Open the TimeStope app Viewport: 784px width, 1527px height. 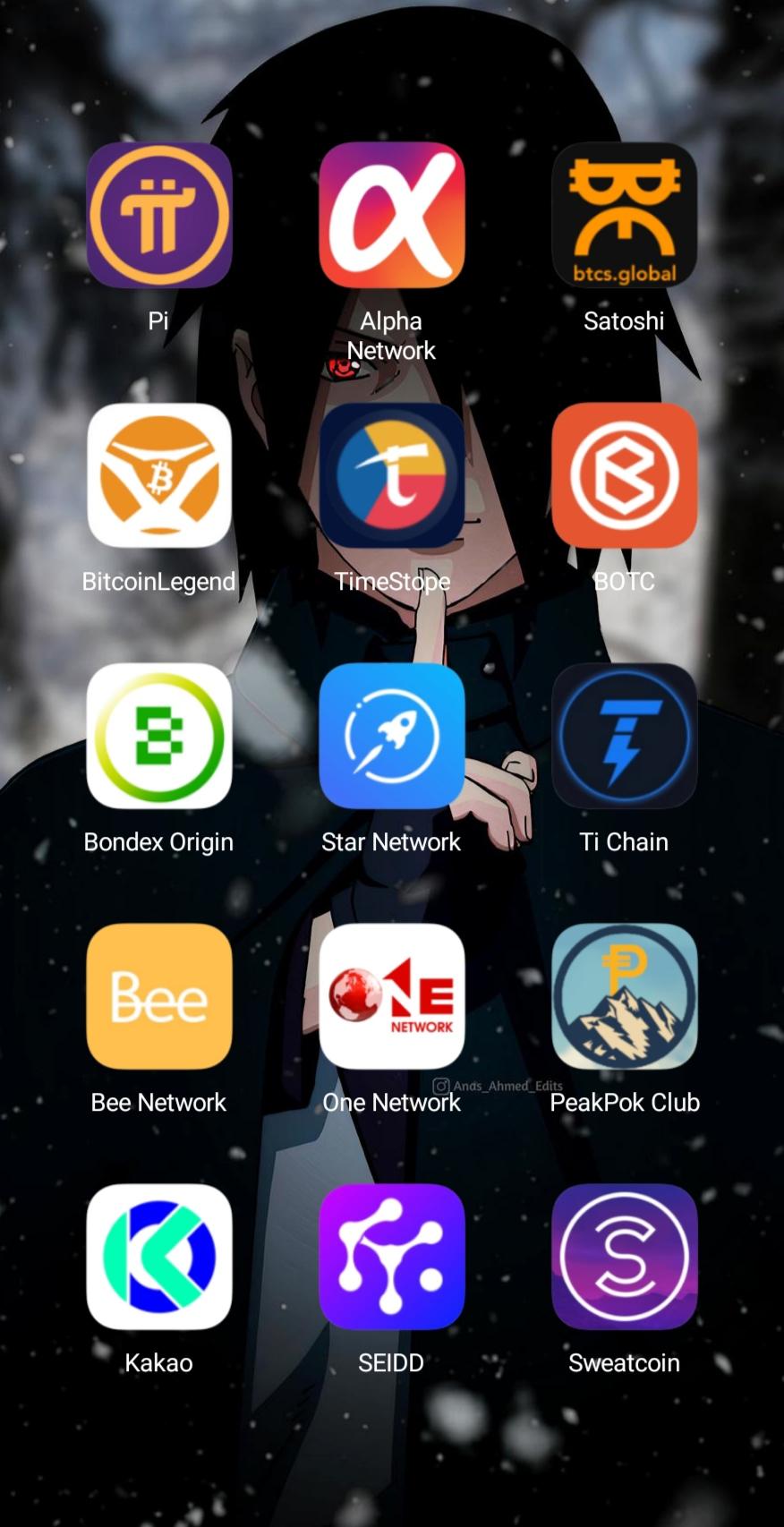pos(392,475)
